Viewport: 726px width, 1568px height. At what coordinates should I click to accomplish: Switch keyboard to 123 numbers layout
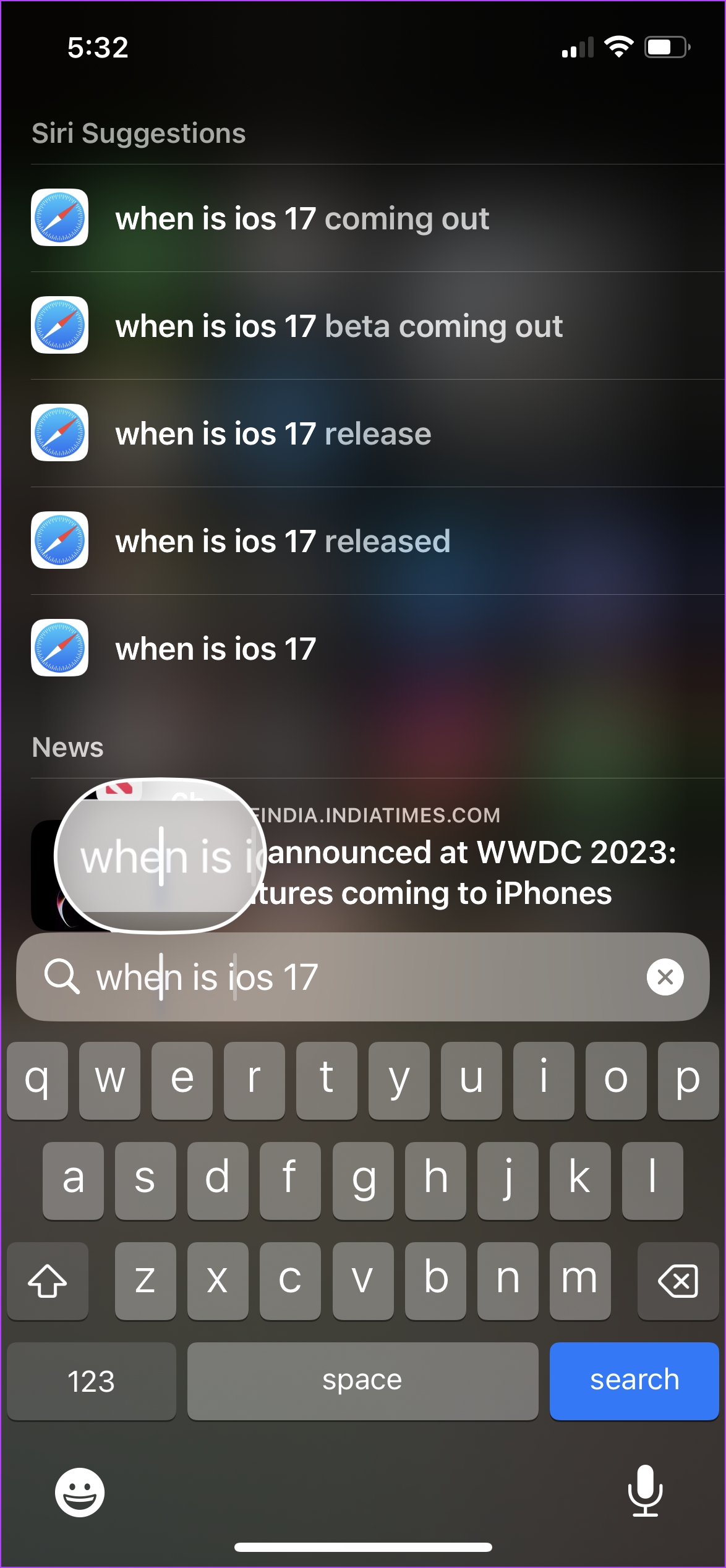coord(91,1381)
